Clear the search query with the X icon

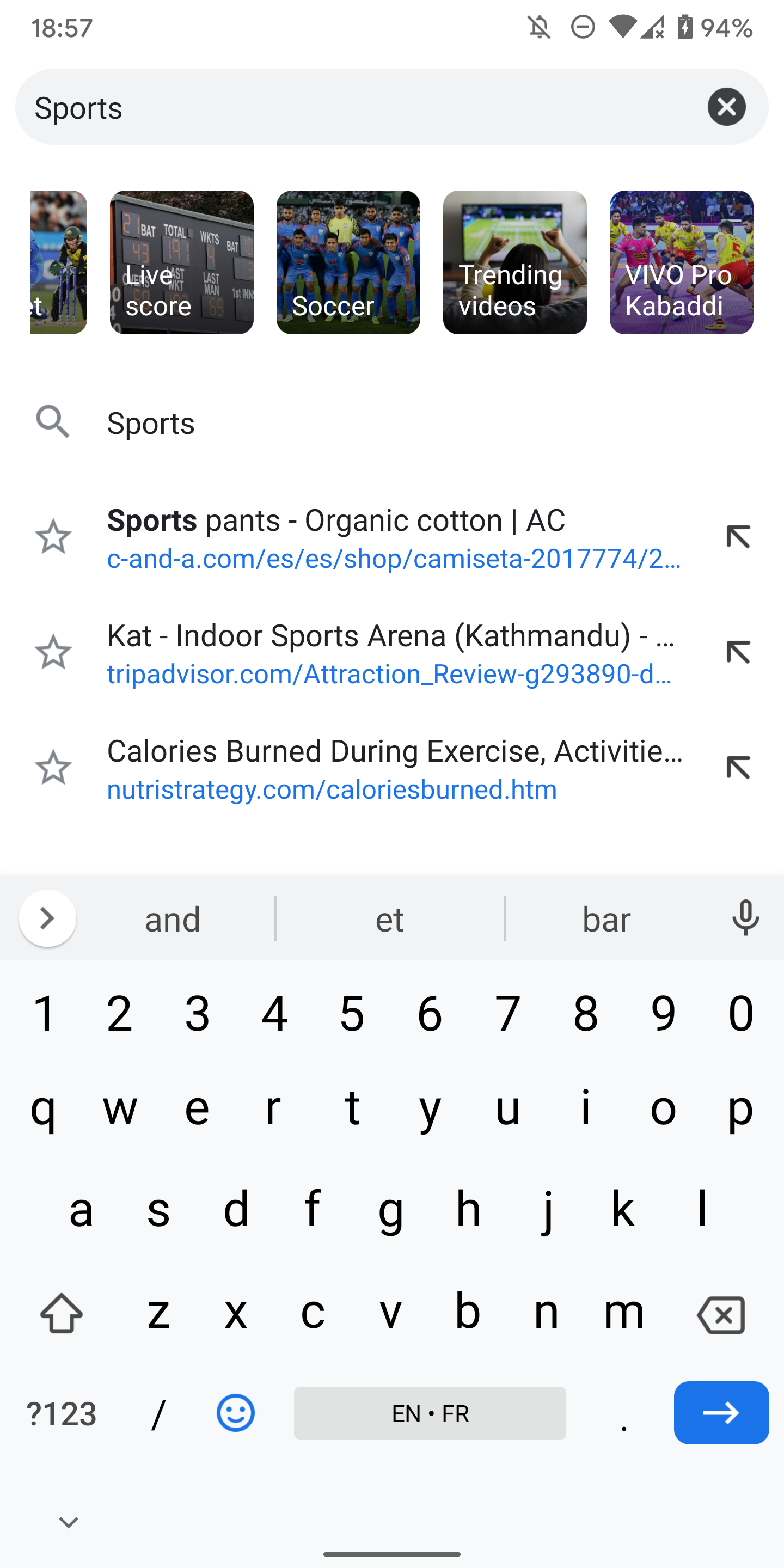[x=727, y=107]
